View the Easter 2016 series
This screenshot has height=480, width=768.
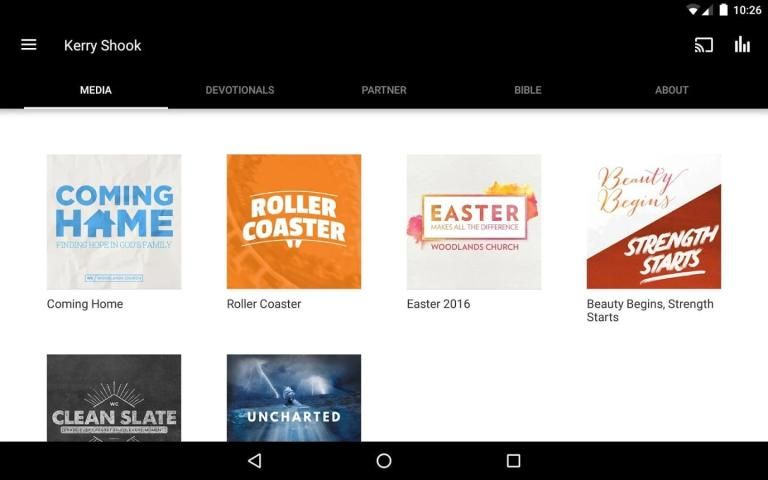(x=474, y=222)
